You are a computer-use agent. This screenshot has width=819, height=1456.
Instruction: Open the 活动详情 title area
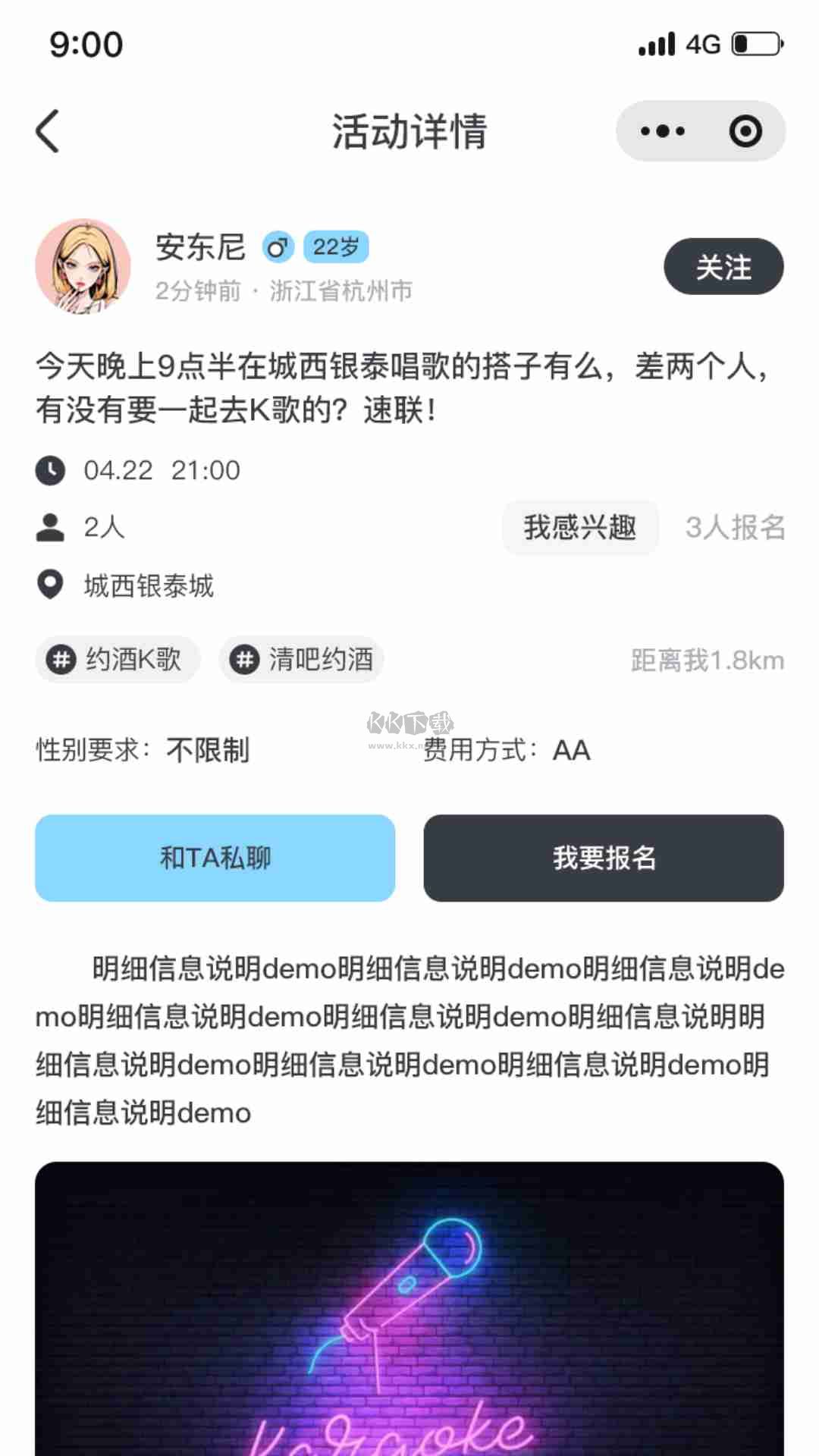(x=409, y=130)
